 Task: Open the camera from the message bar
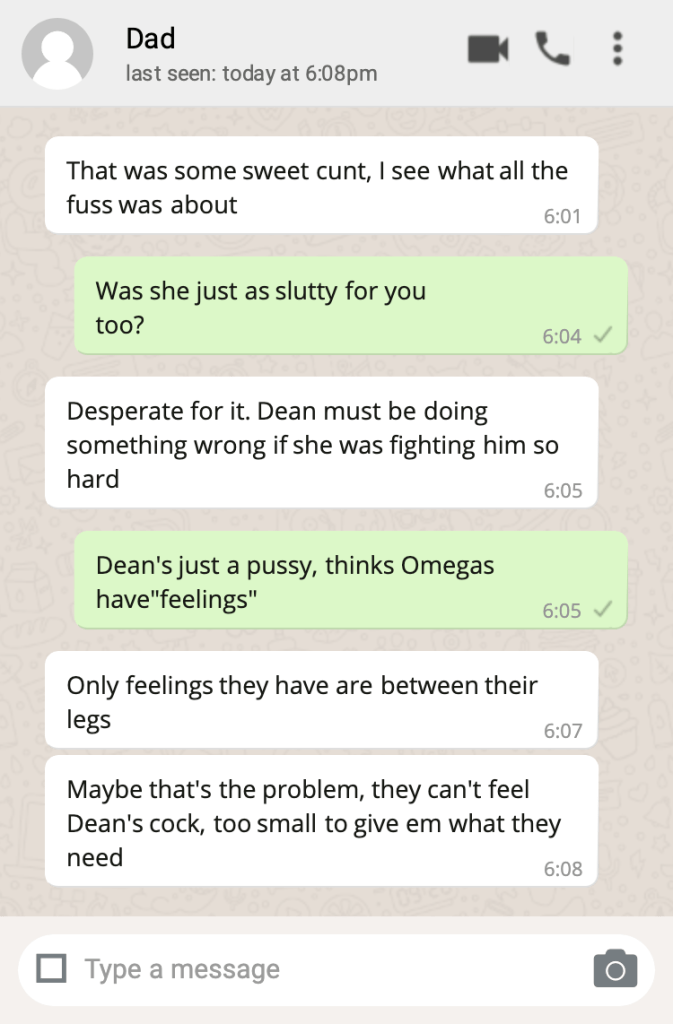[615, 969]
